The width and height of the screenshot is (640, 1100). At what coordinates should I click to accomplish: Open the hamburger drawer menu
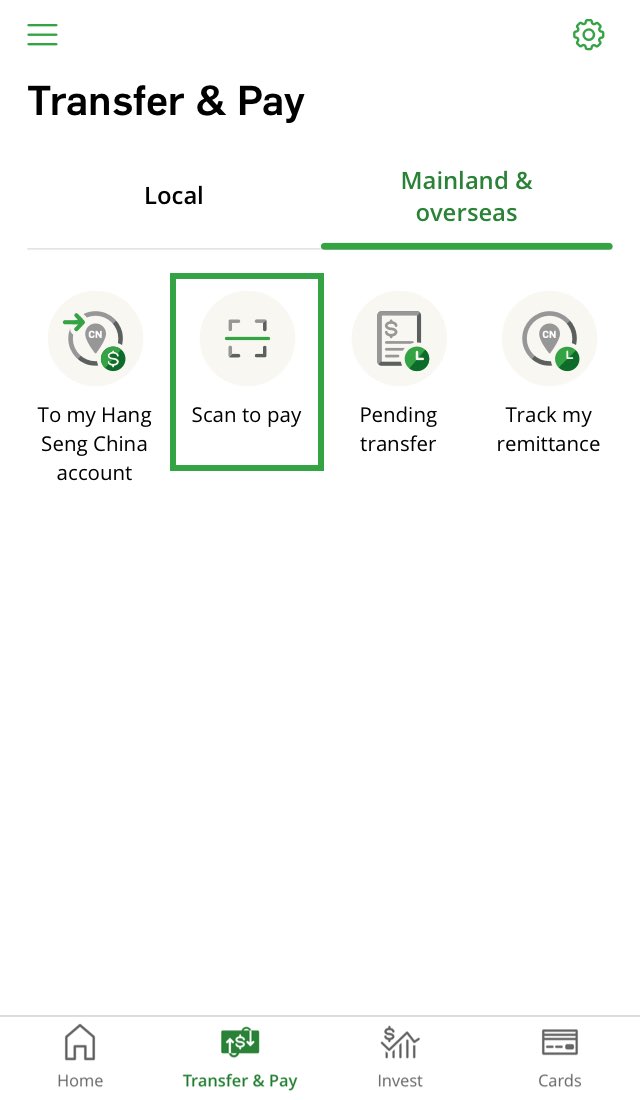[42, 34]
